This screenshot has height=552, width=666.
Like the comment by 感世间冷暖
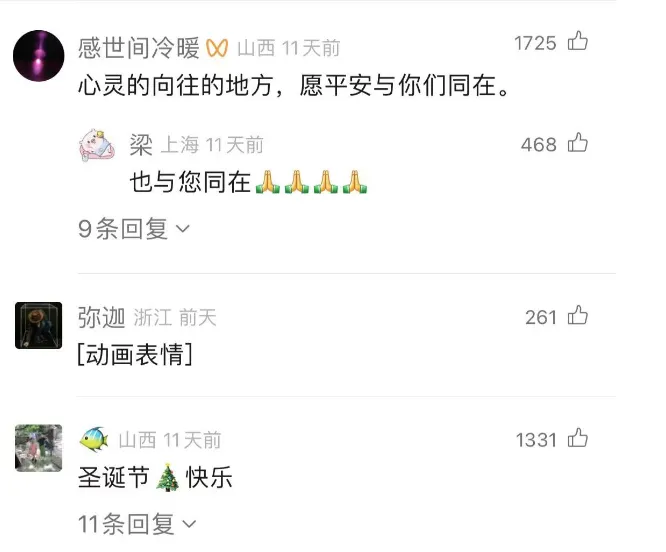point(578,42)
